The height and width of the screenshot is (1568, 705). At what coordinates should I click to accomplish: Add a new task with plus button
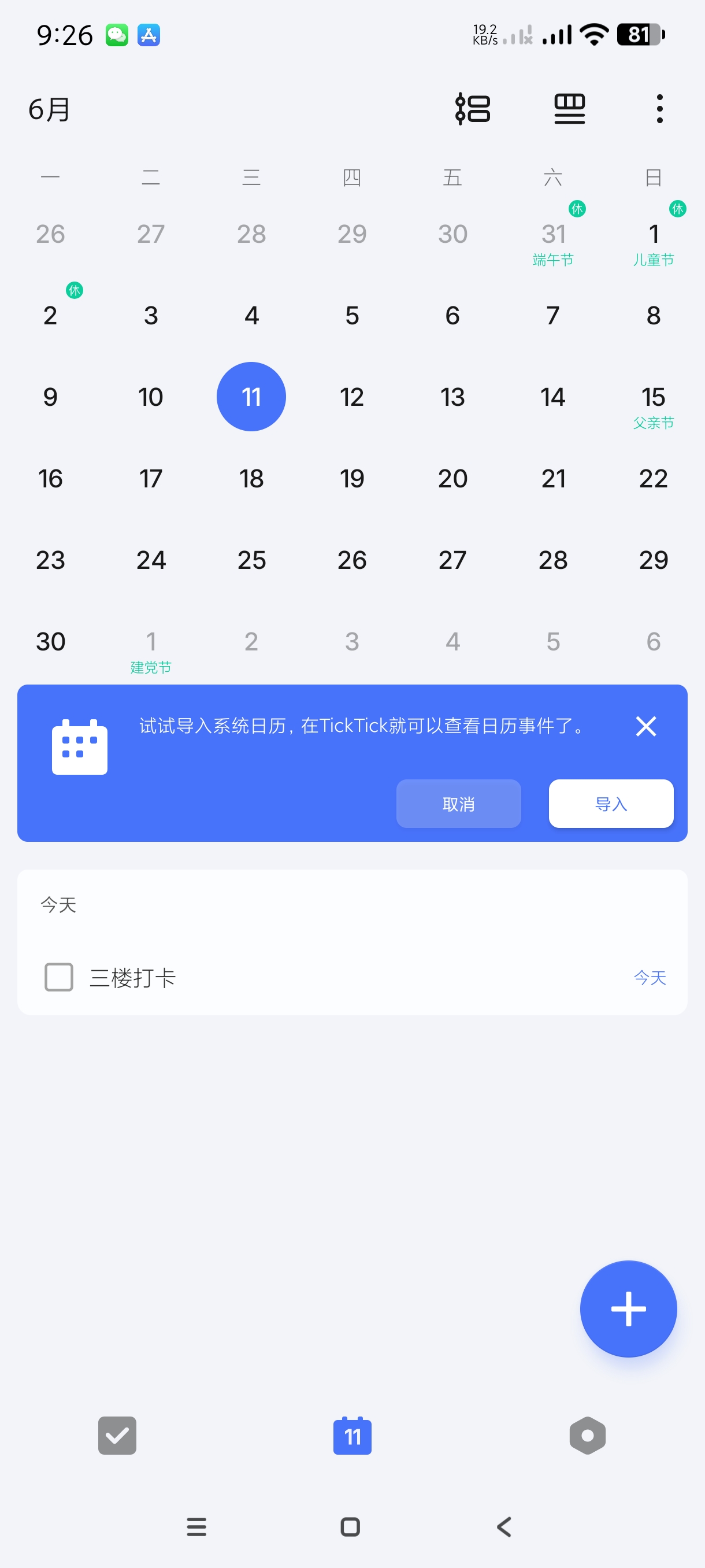(628, 1308)
